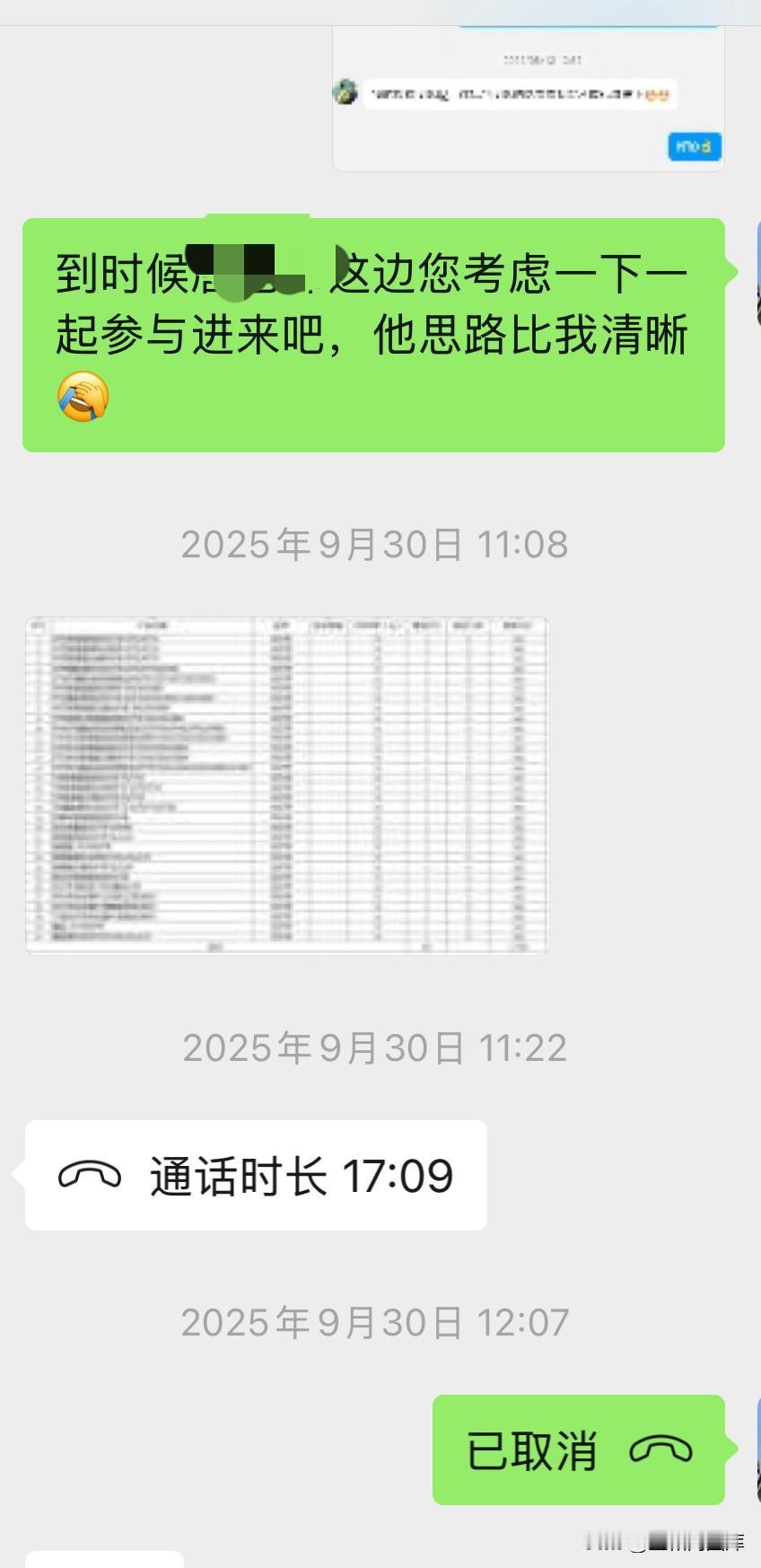Click the small icon left of the call duration text
The height and width of the screenshot is (1568, 761).
click(x=89, y=1175)
